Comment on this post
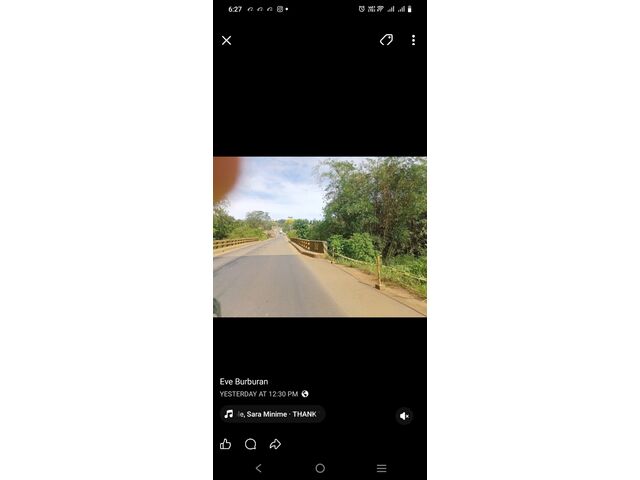 pyautogui.click(x=250, y=444)
